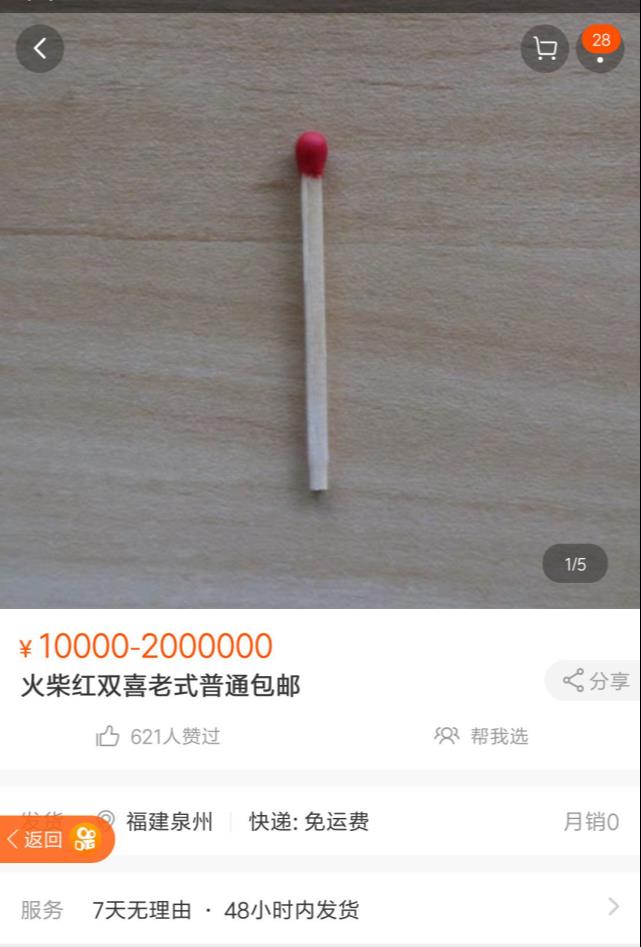Open the shopping cart
Screen dimensions: 641x947
click(545, 49)
